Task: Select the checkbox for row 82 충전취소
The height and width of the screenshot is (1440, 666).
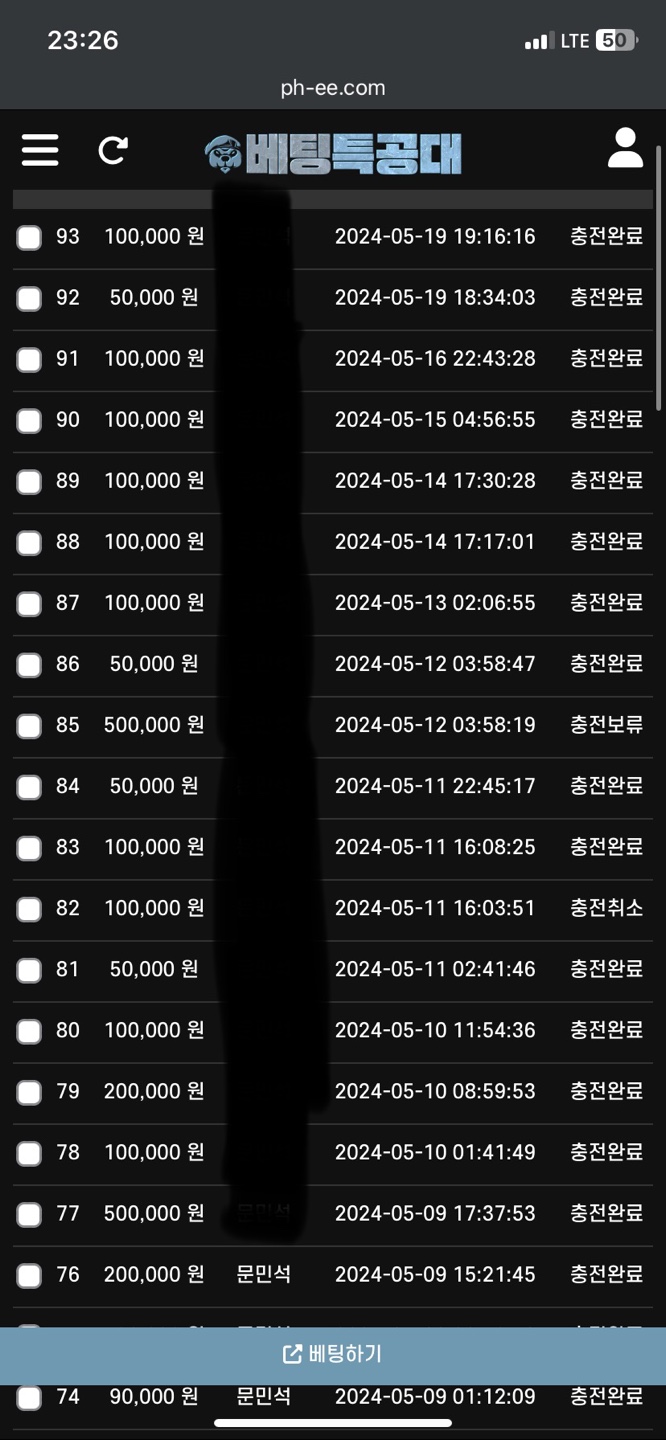Action: point(29,908)
